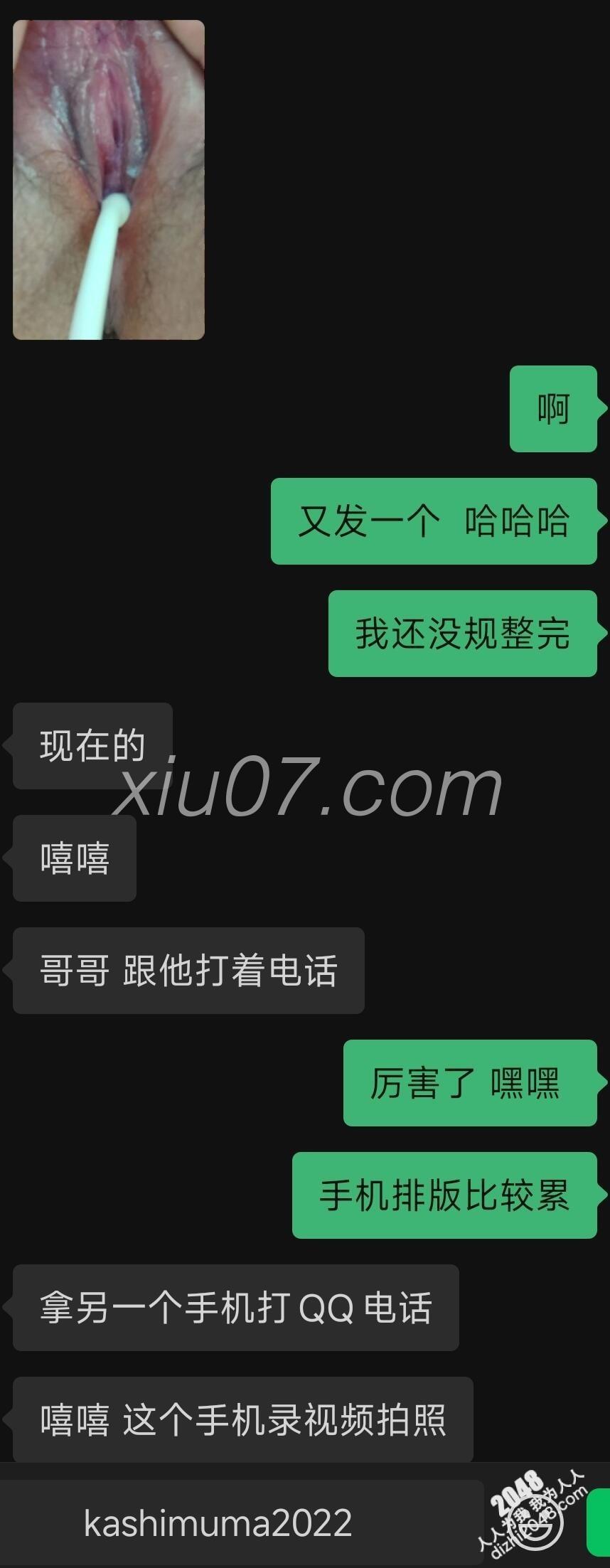610x1568 pixels.
Task: Send the typed message with green button
Action: [x=598, y=1522]
